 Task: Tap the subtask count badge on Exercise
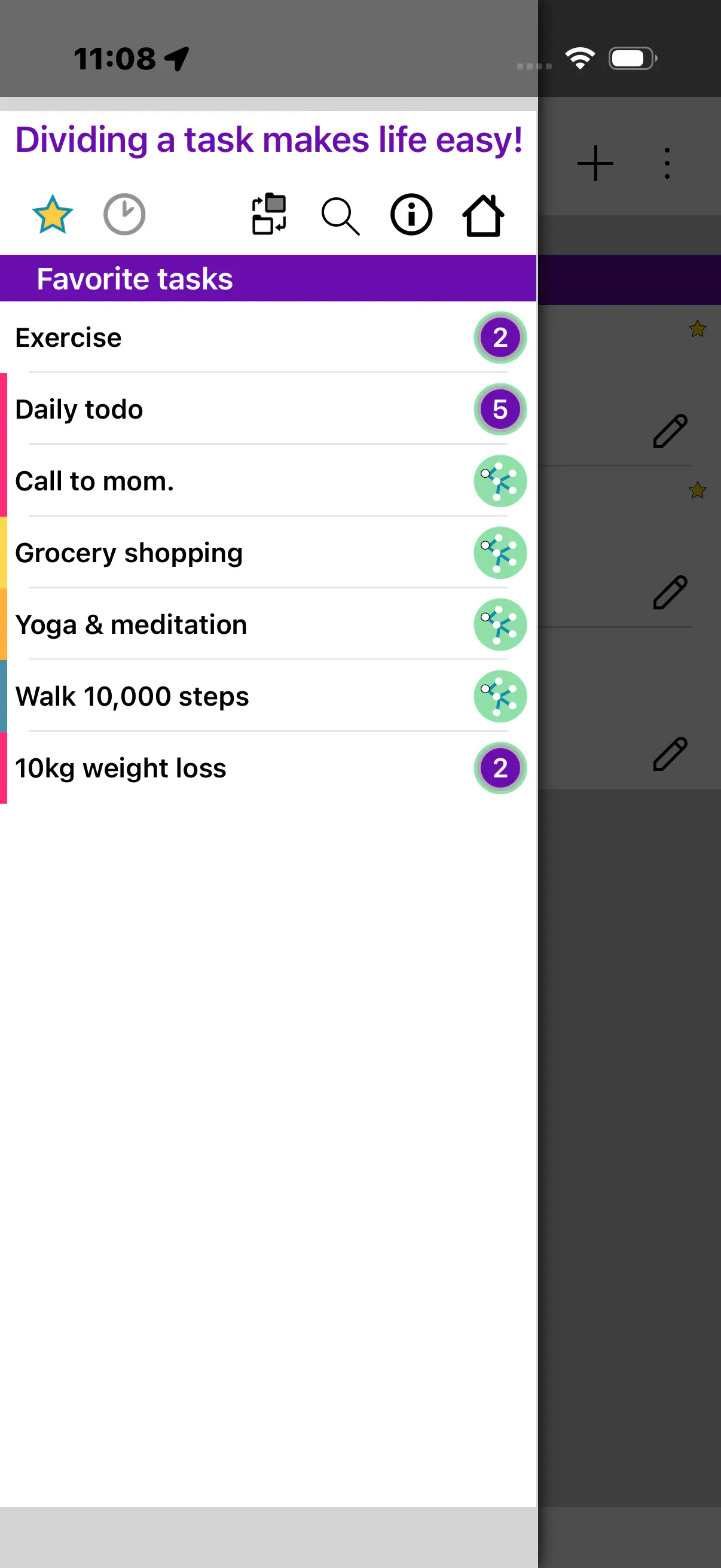[x=500, y=338]
